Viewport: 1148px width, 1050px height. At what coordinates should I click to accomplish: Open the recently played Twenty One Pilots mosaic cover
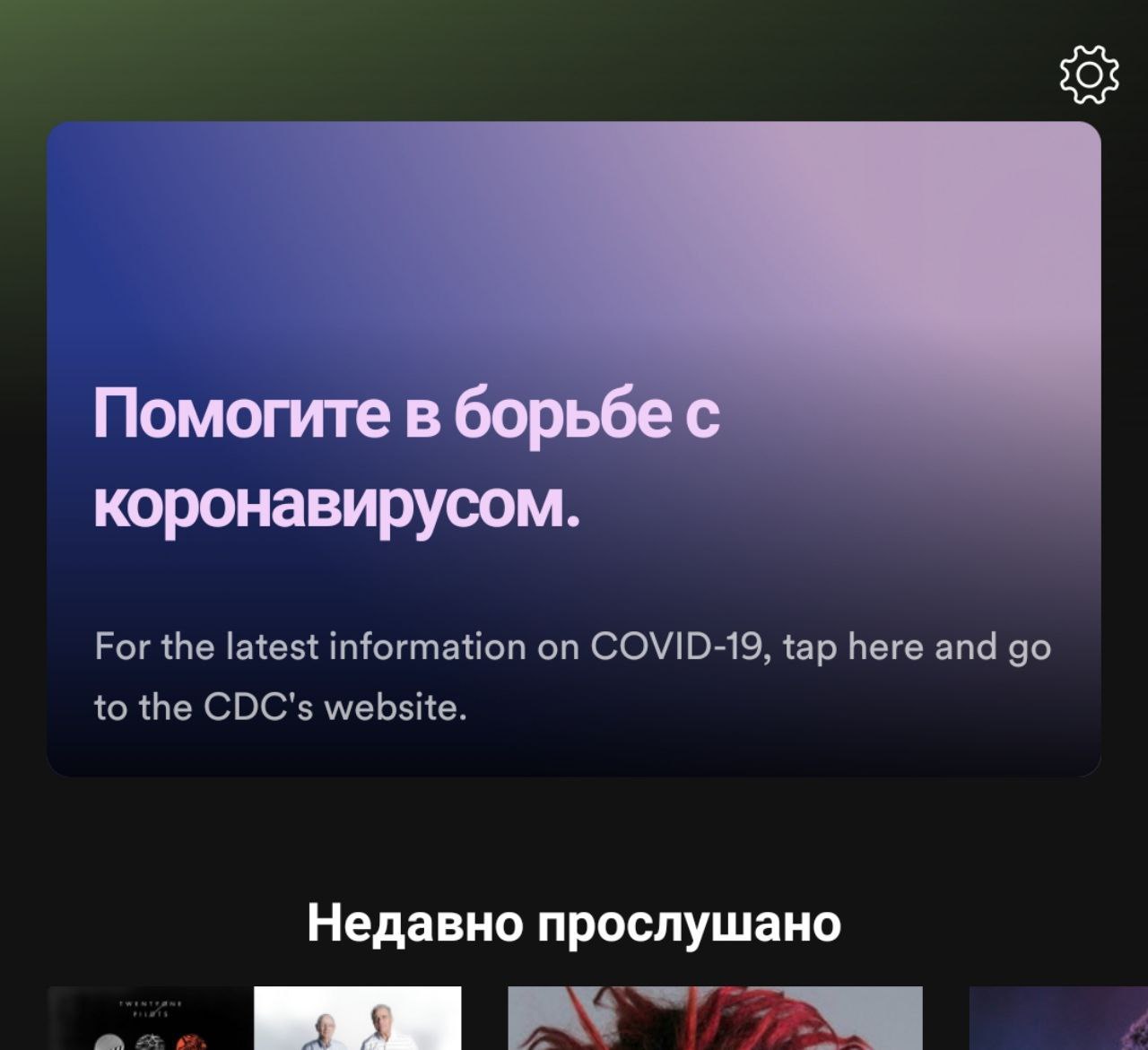coord(255,1019)
